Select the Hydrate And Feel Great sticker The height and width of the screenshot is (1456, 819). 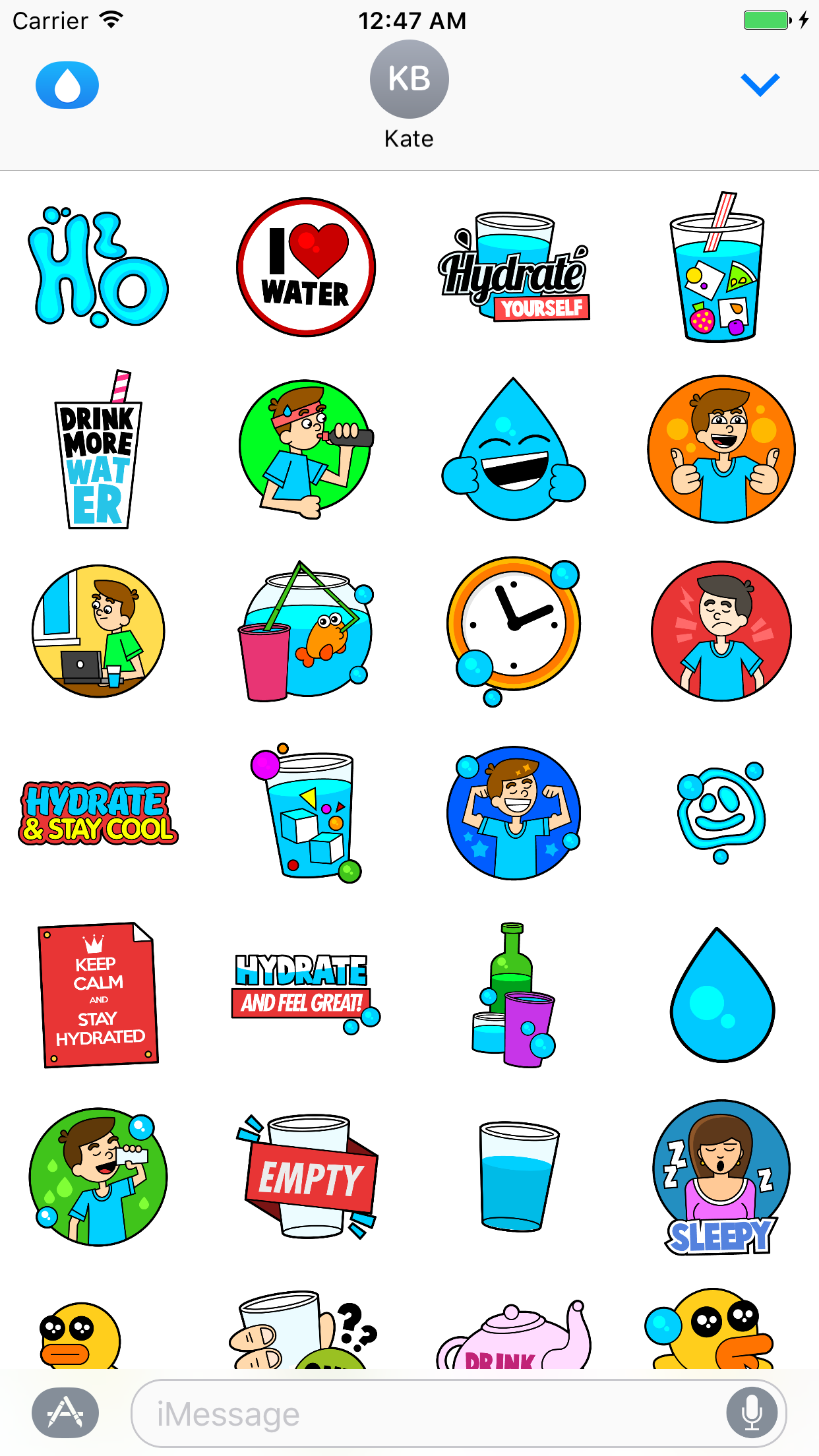(305, 989)
